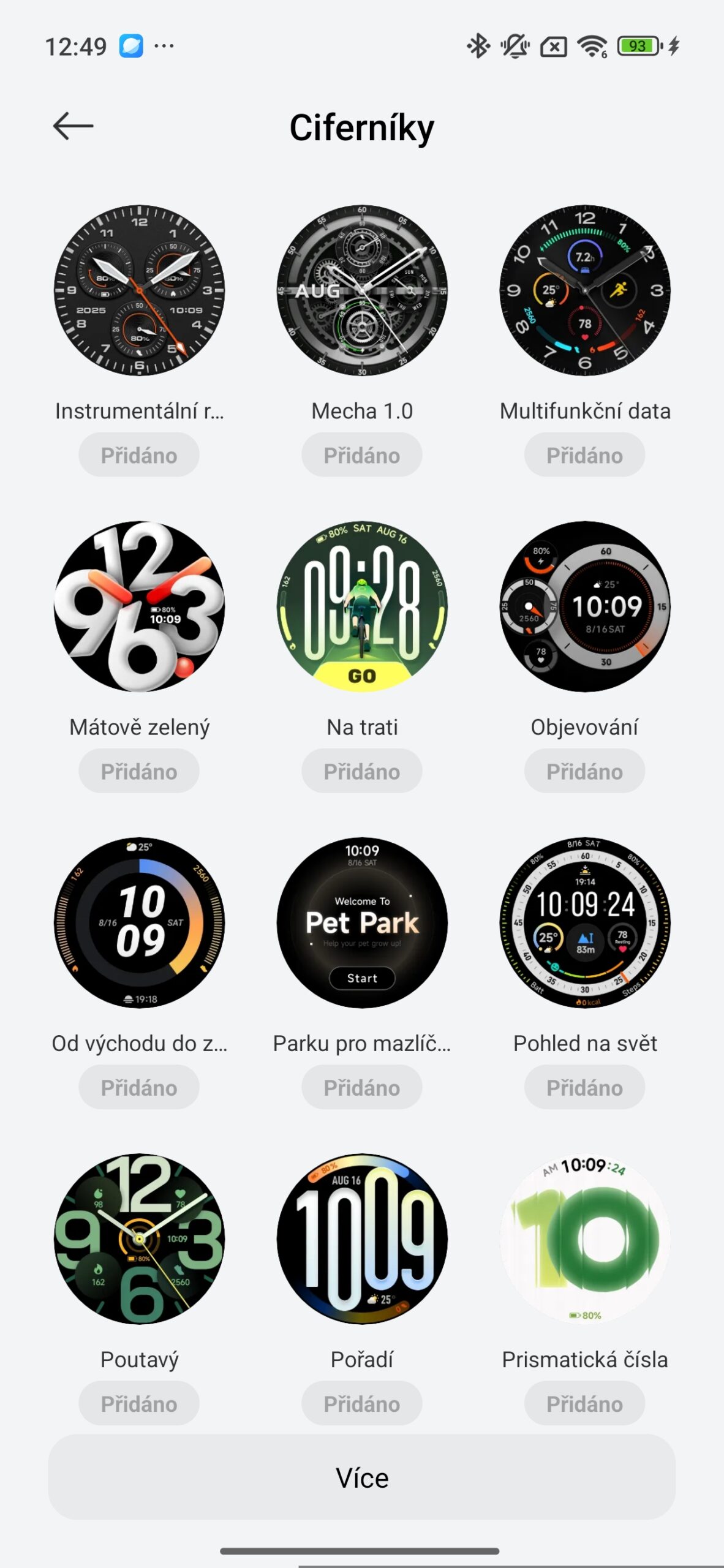View the Od východu do z... watch face
Image resolution: width=724 pixels, height=1568 pixels.
click(x=139, y=922)
